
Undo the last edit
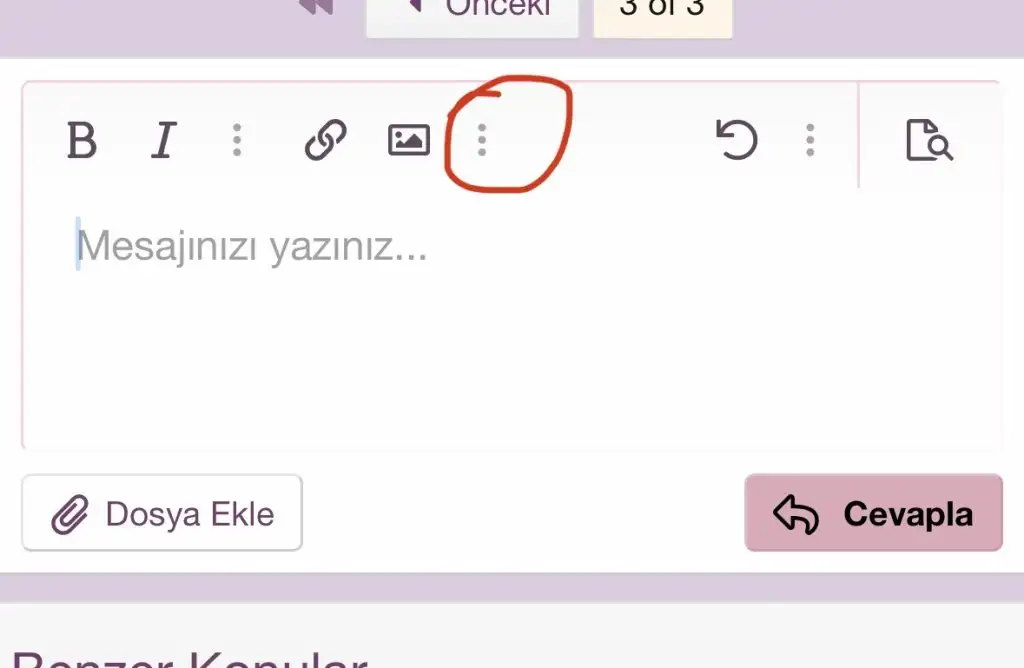point(737,140)
